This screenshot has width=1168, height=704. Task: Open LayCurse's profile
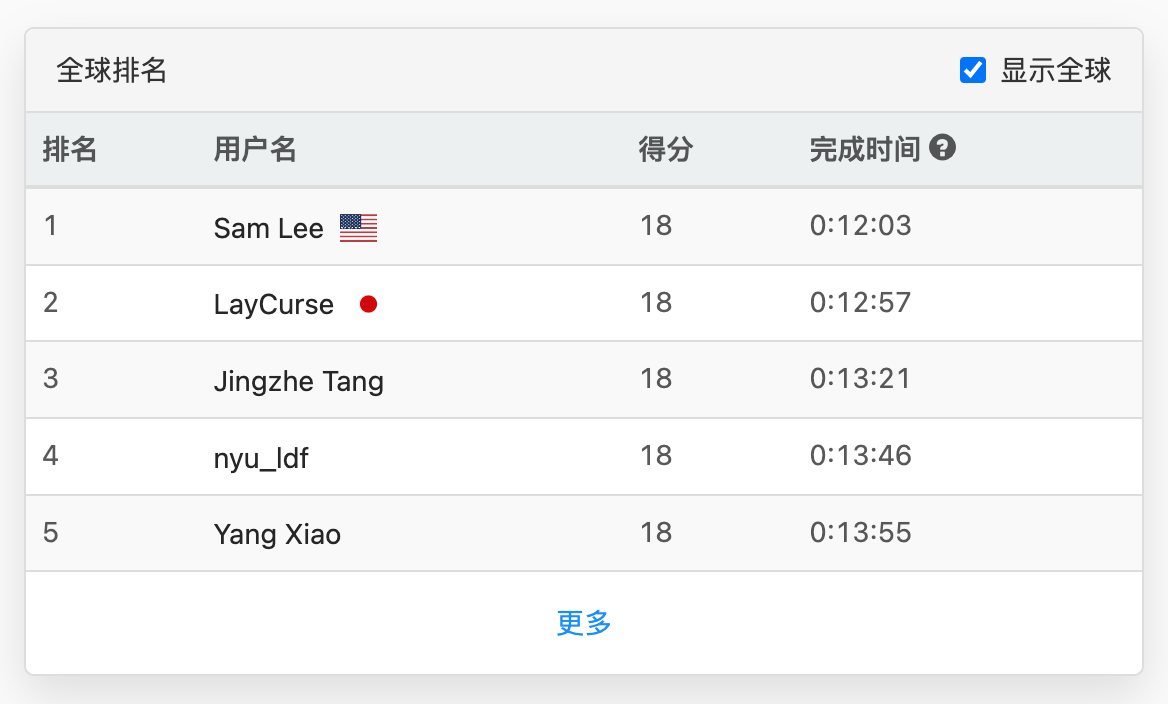coord(273,305)
